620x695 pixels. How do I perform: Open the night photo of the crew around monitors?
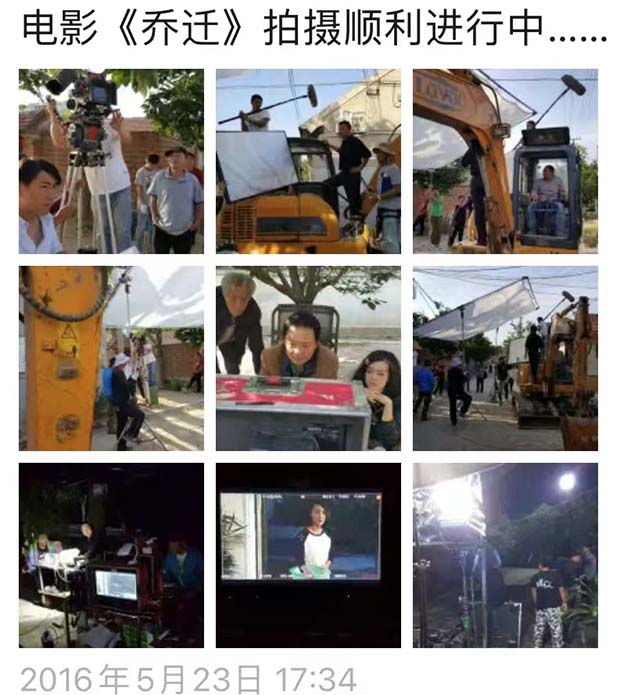coord(111,555)
